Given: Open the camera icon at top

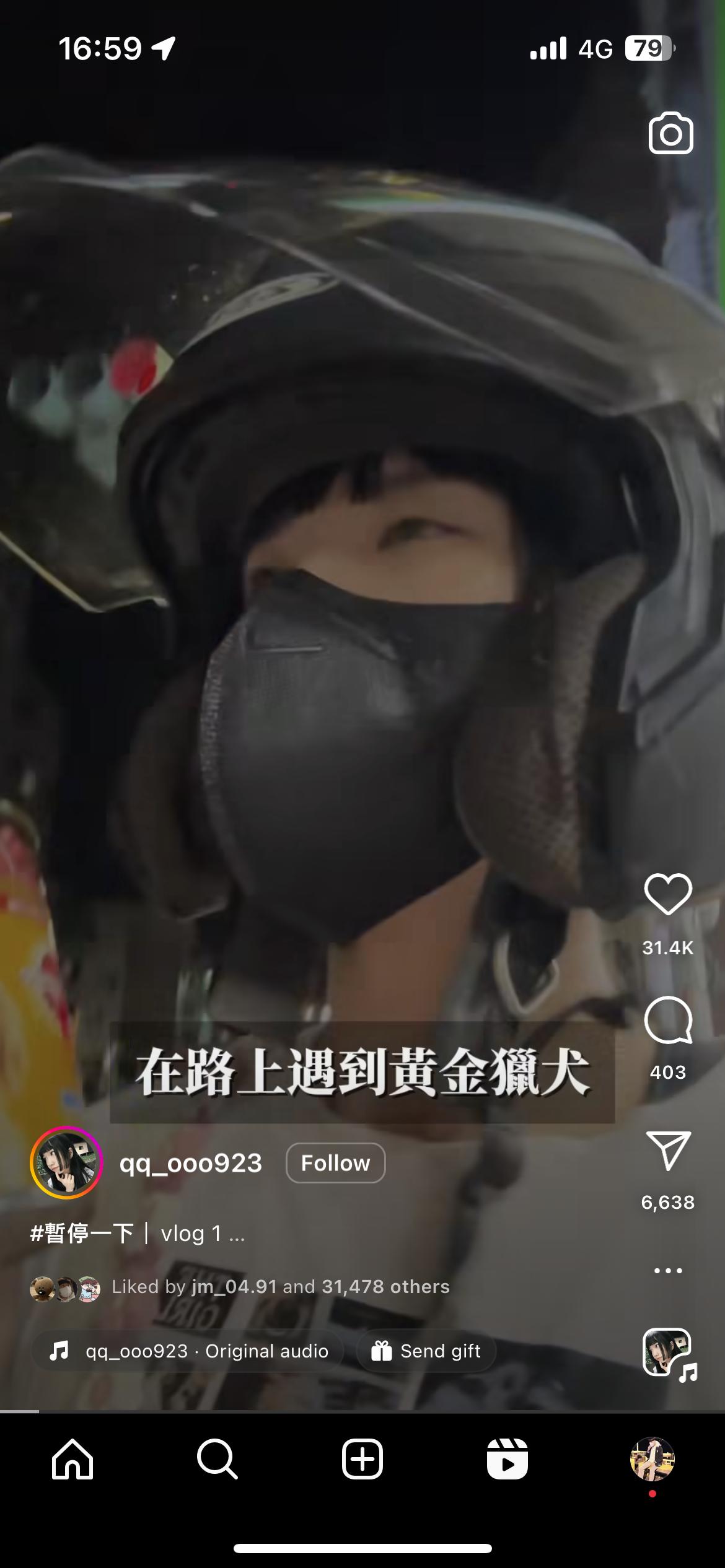Looking at the screenshot, I should click(670, 133).
